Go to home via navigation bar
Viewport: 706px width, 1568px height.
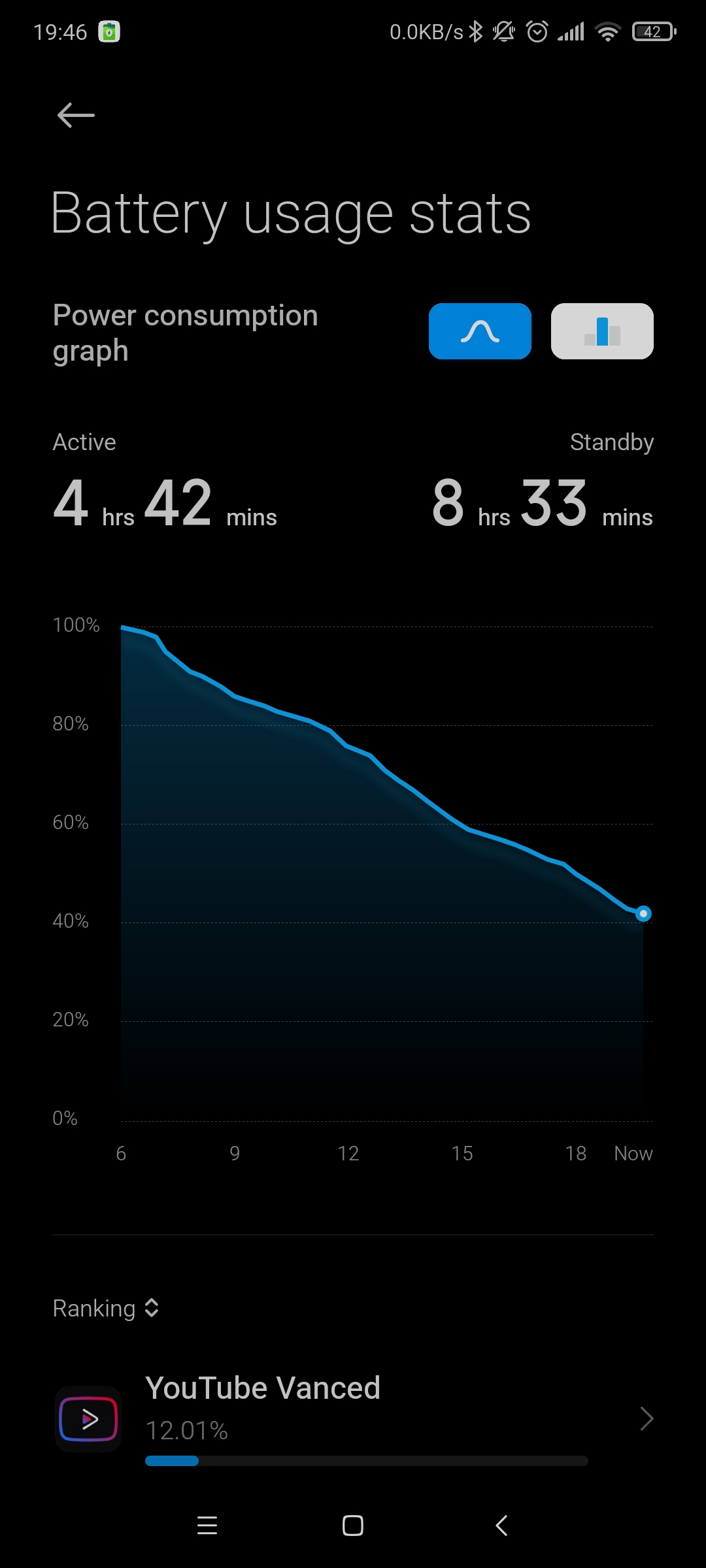click(x=353, y=1526)
